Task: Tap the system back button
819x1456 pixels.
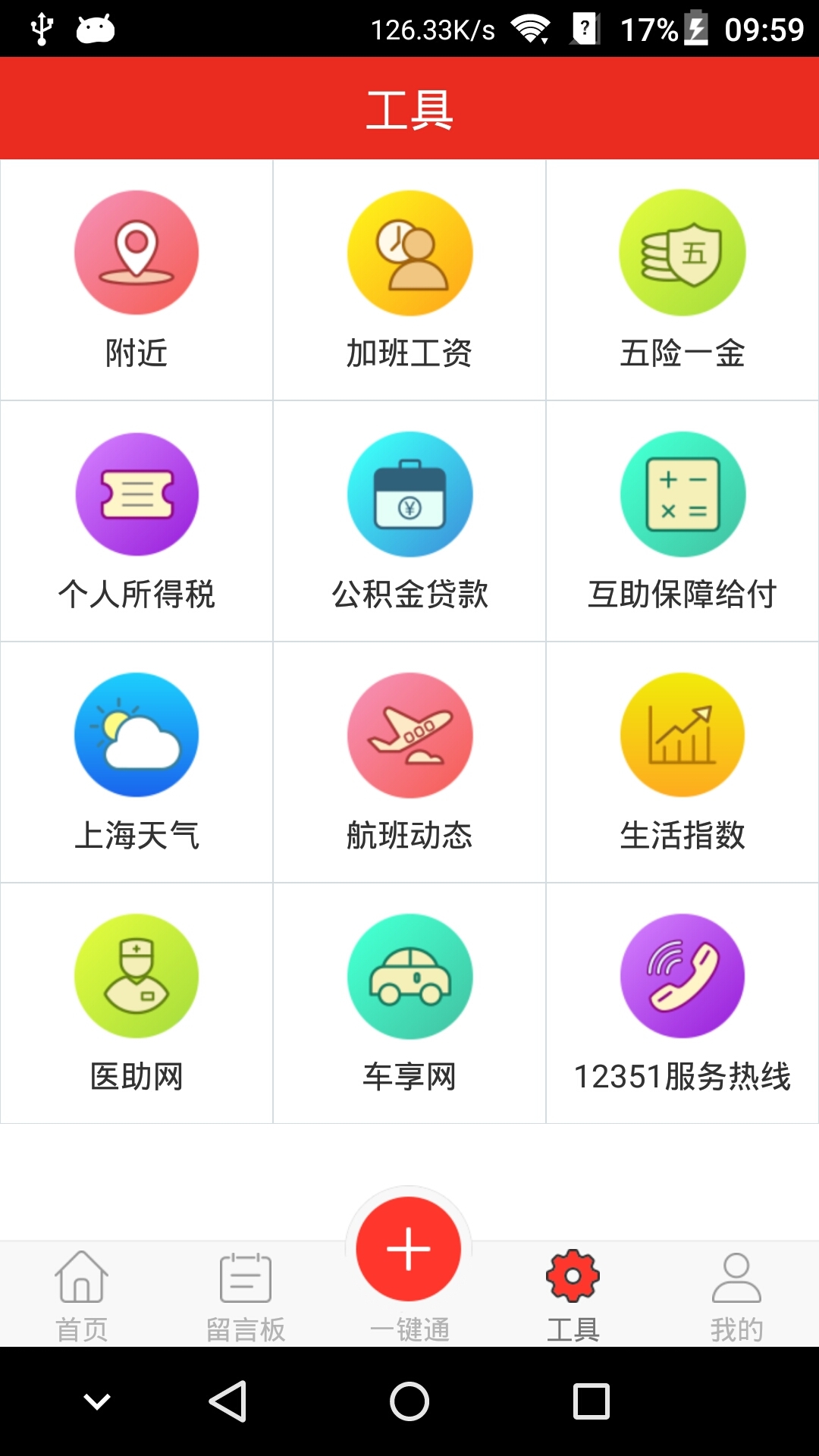Action: (227, 1401)
